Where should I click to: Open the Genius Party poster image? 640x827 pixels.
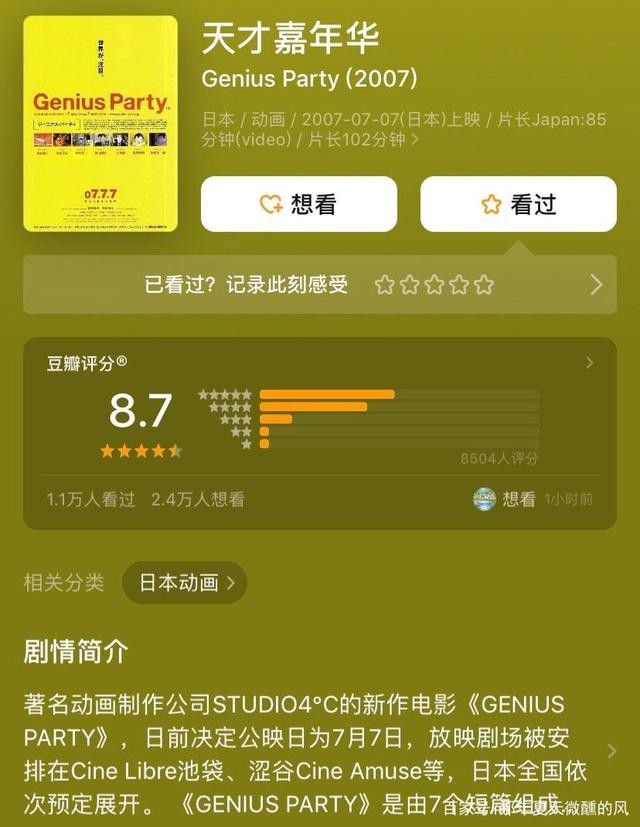pos(100,124)
